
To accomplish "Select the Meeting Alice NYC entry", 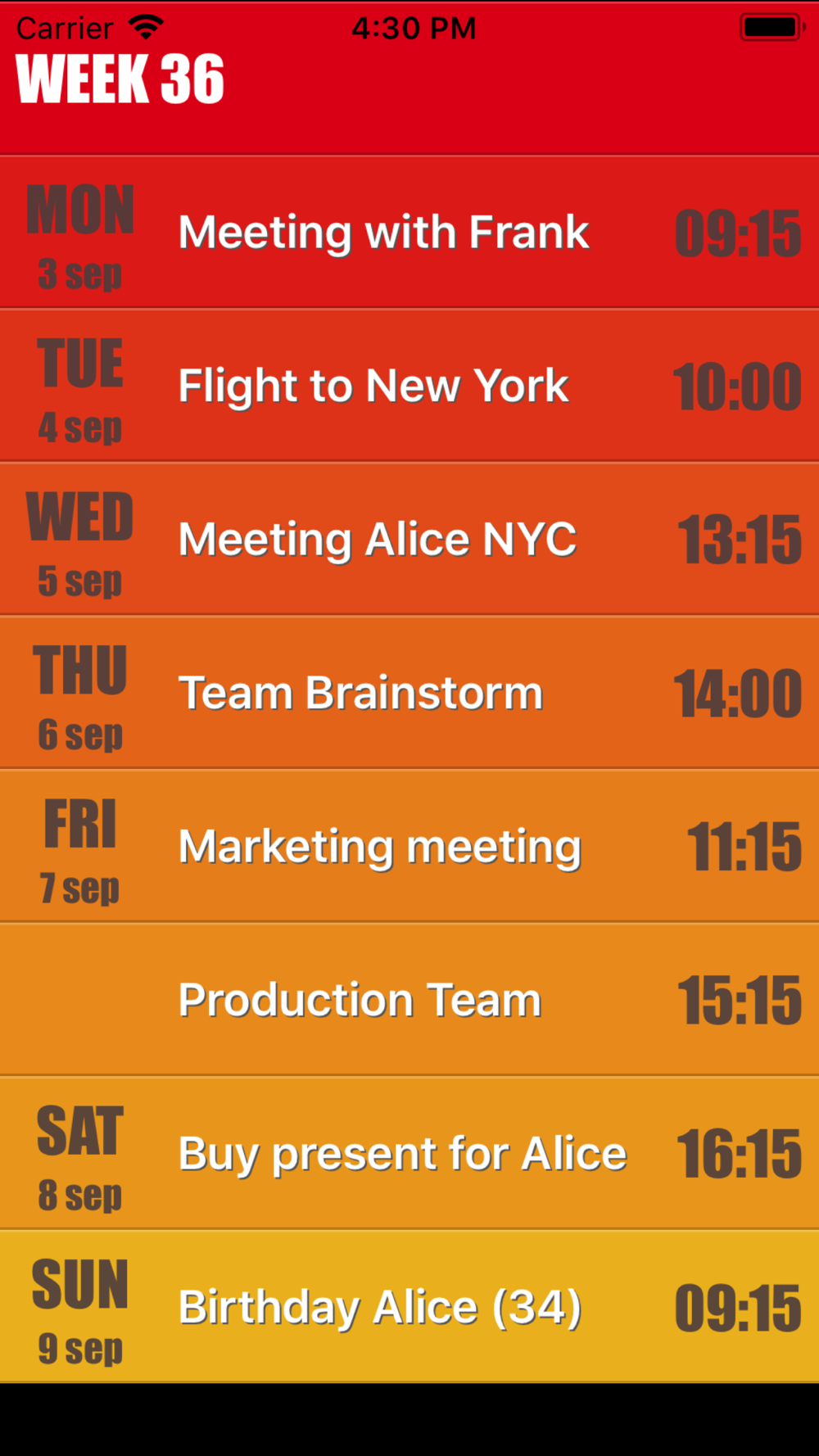I will pos(409,539).
